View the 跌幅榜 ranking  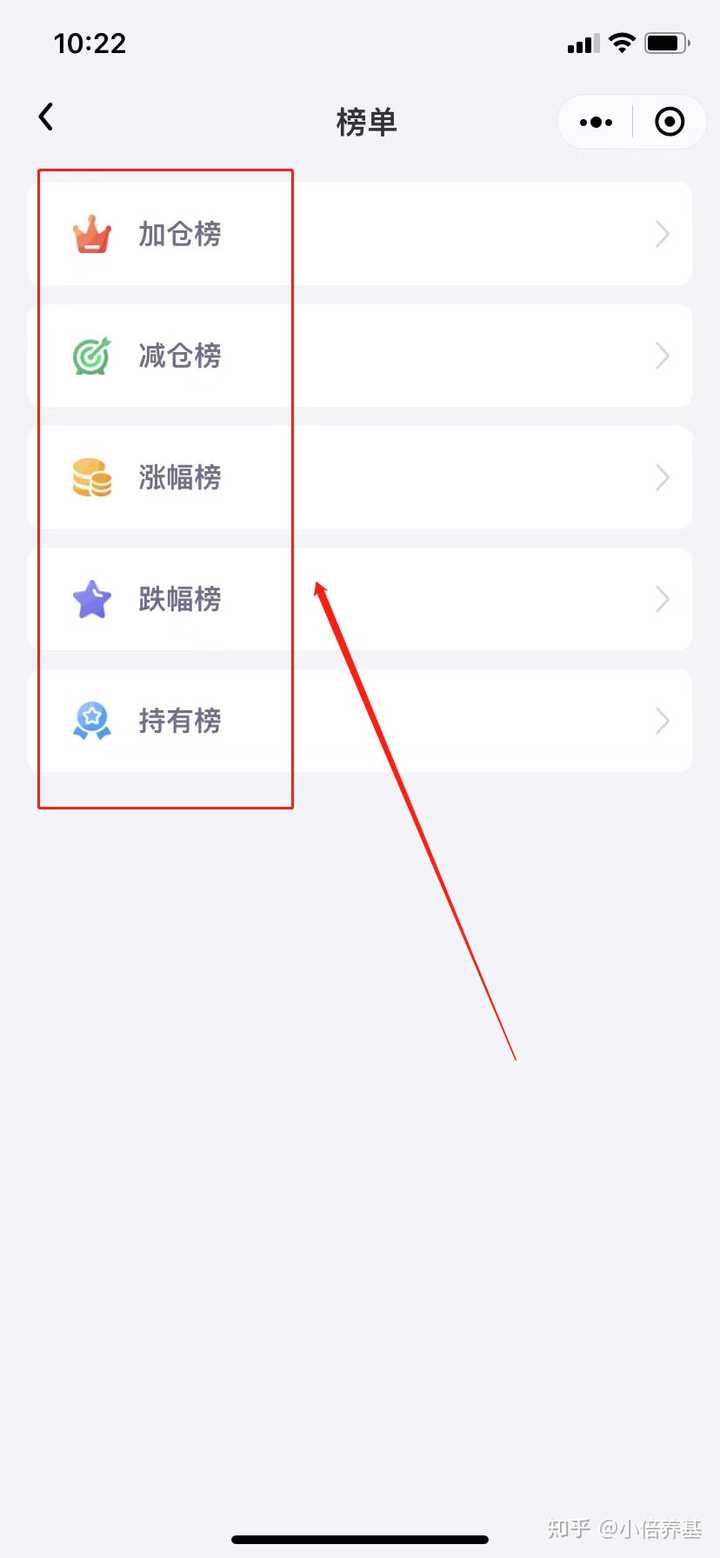coord(360,599)
